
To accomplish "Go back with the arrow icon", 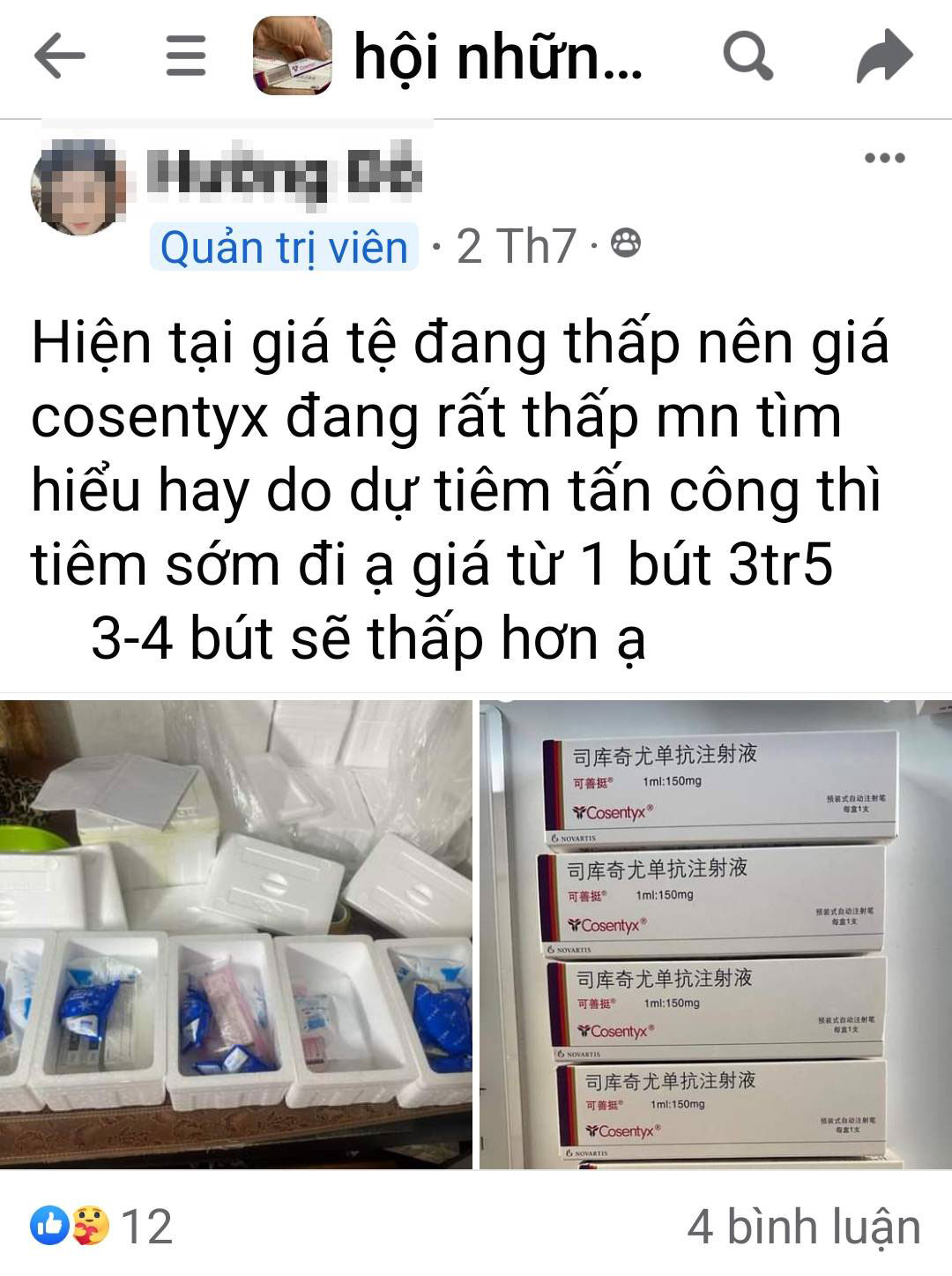I will pos(60,56).
